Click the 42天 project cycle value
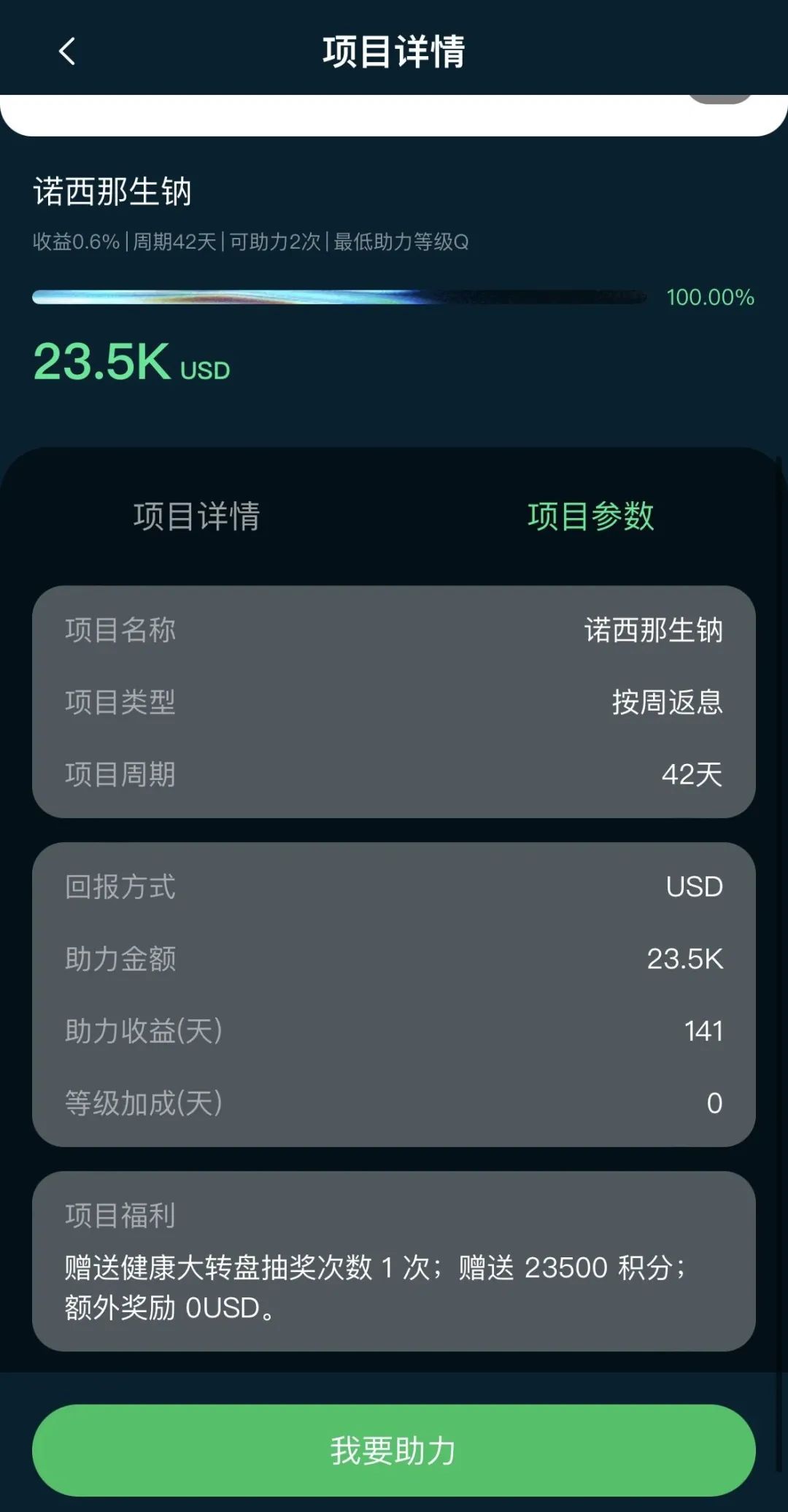 (x=692, y=775)
